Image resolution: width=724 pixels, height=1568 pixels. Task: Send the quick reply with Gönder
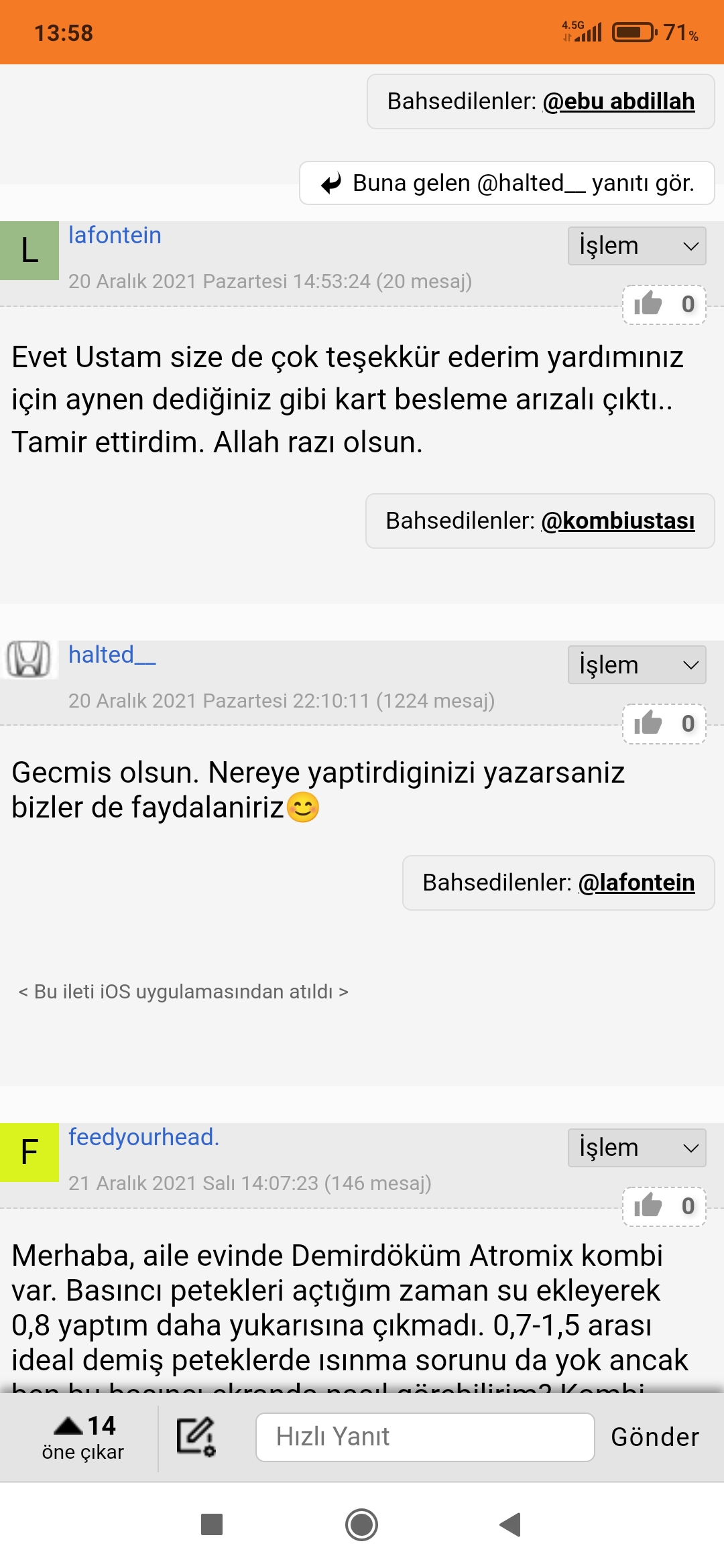point(655,1437)
